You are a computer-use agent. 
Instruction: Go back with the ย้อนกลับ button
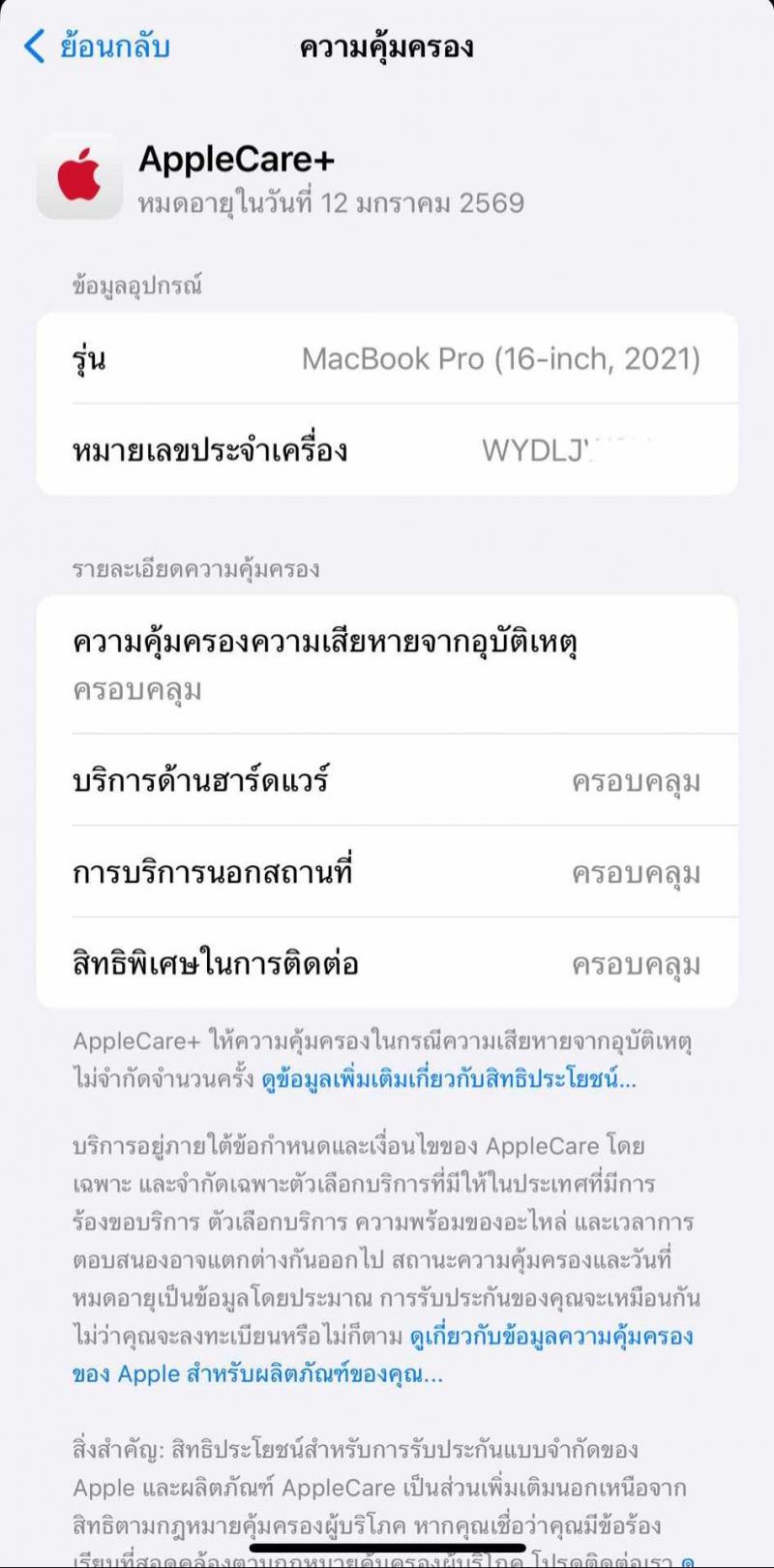click(97, 45)
